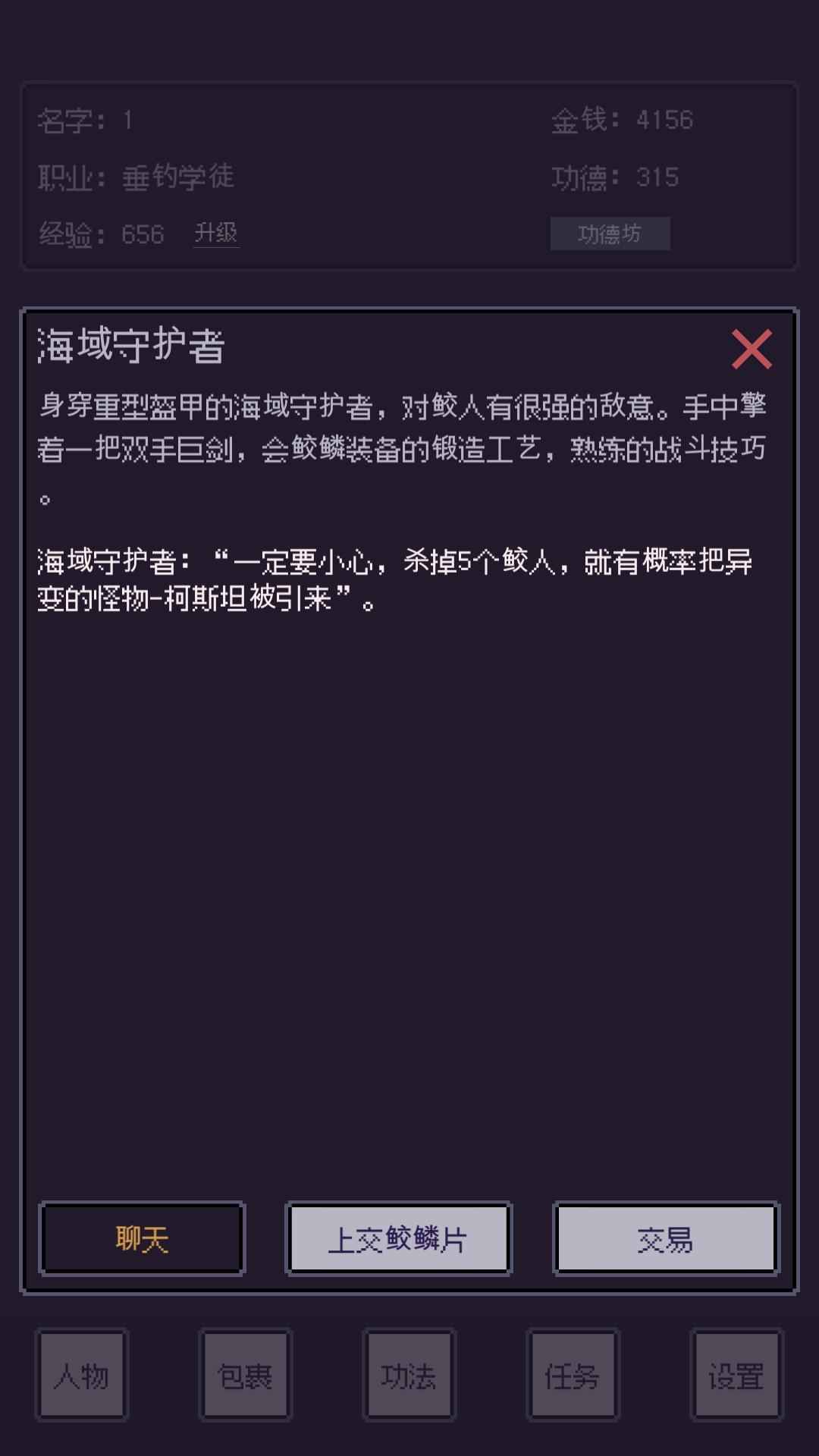Open the 功法 skills panel

tap(409, 1375)
